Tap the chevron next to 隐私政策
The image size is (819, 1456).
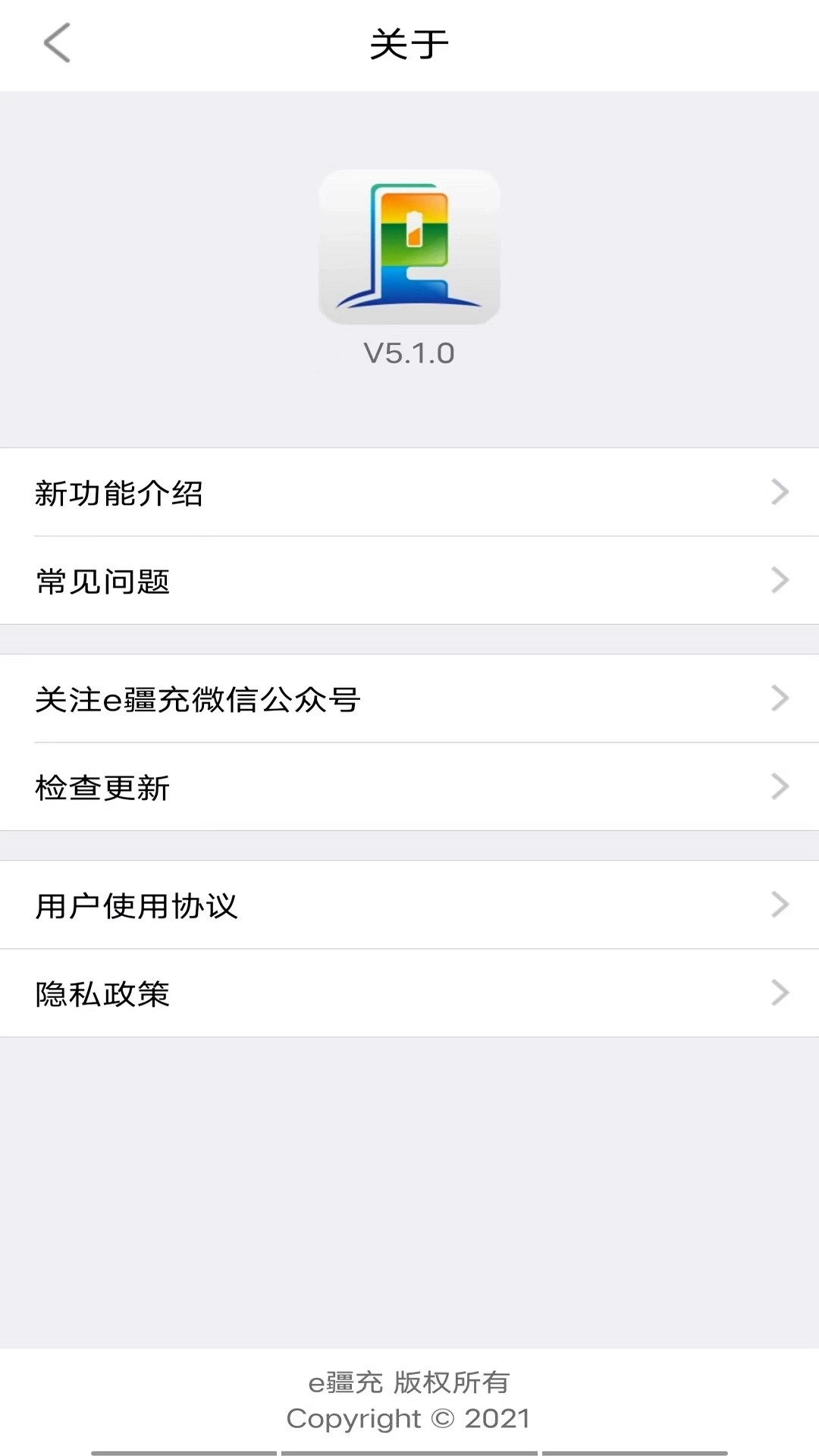click(x=780, y=993)
